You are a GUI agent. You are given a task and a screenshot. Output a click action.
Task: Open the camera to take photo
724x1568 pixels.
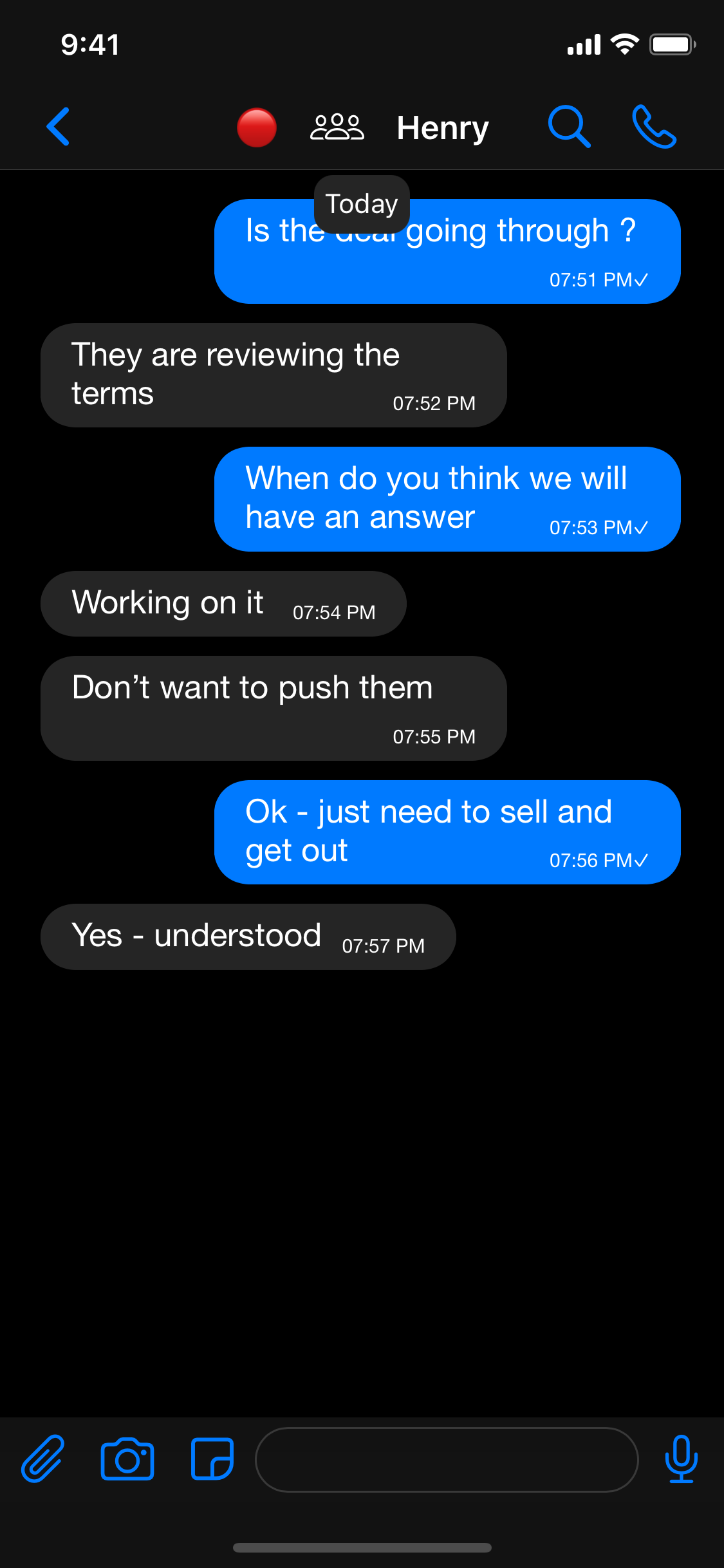127,1459
